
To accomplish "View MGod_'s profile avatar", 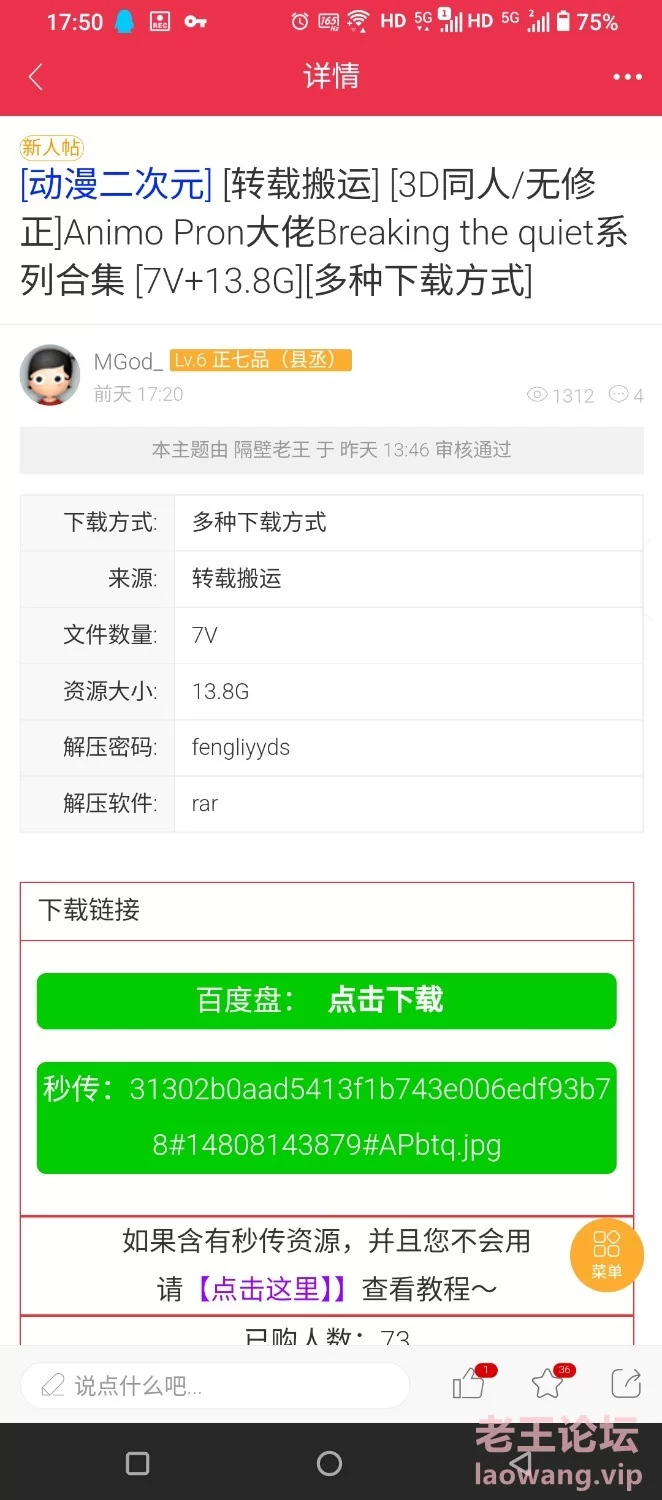I will pyautogui.click(x=50, y=375).
